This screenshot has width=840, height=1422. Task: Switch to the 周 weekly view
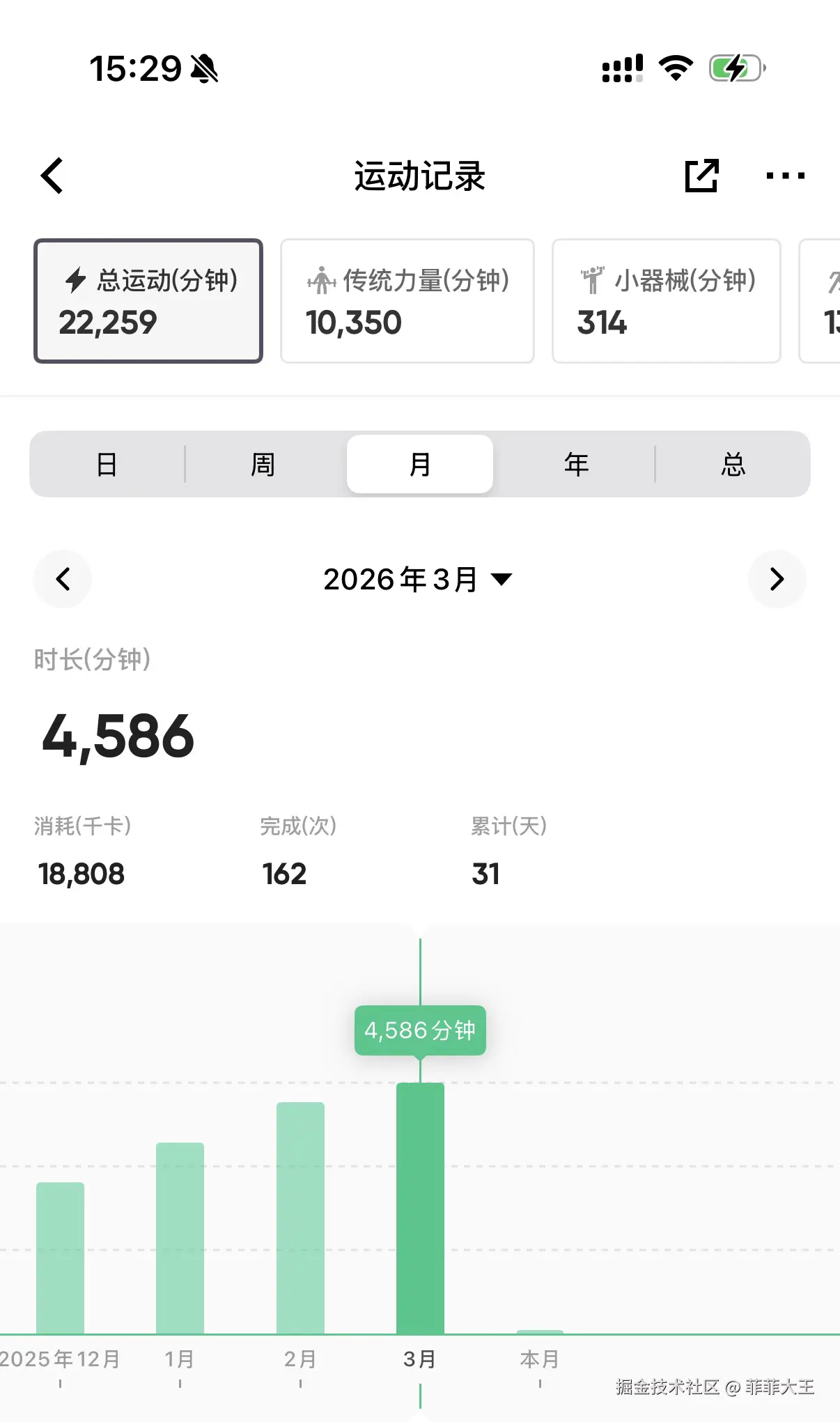[x=263, y=463]
